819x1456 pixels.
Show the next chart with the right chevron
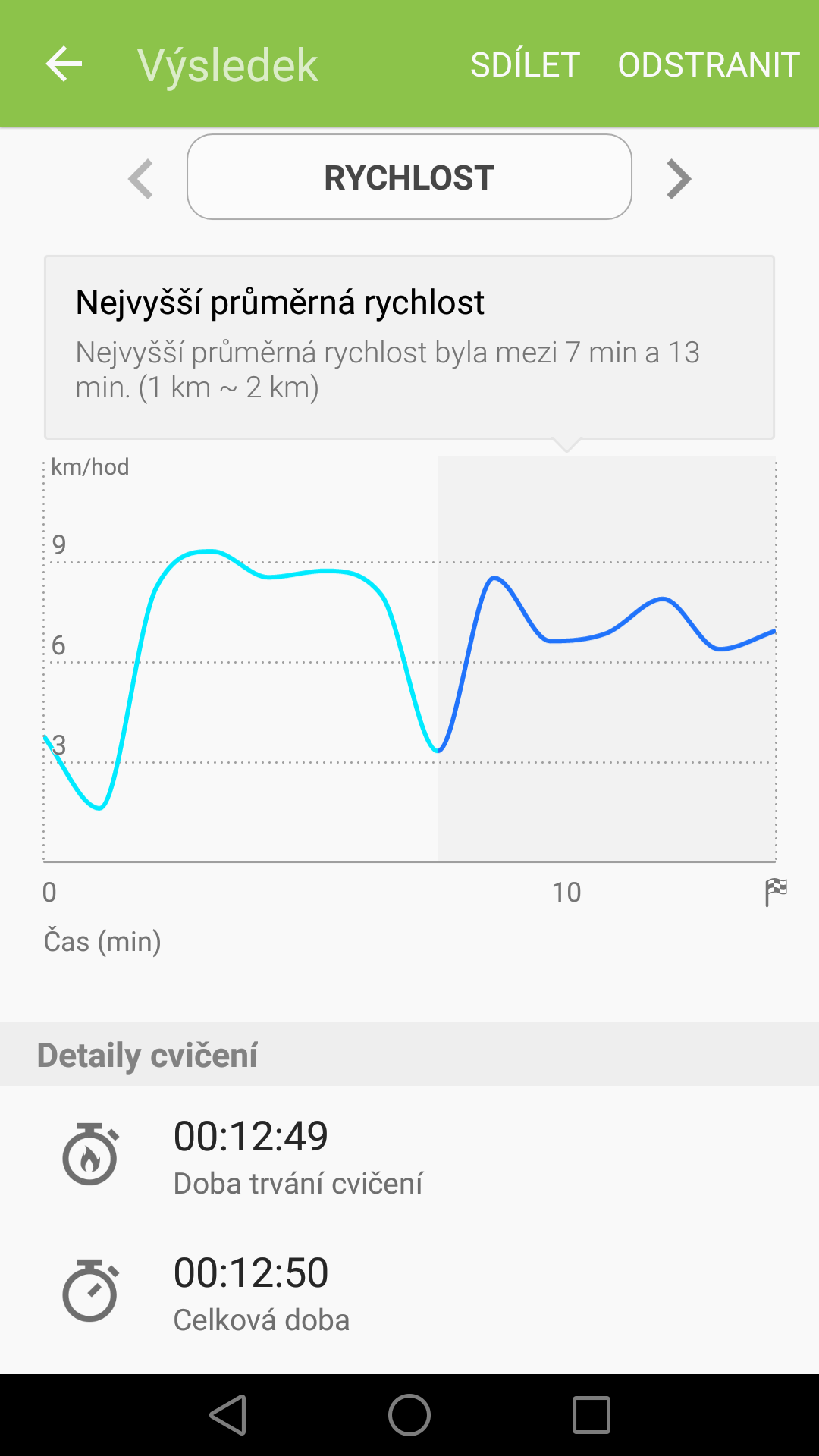(x=679, y=179)
